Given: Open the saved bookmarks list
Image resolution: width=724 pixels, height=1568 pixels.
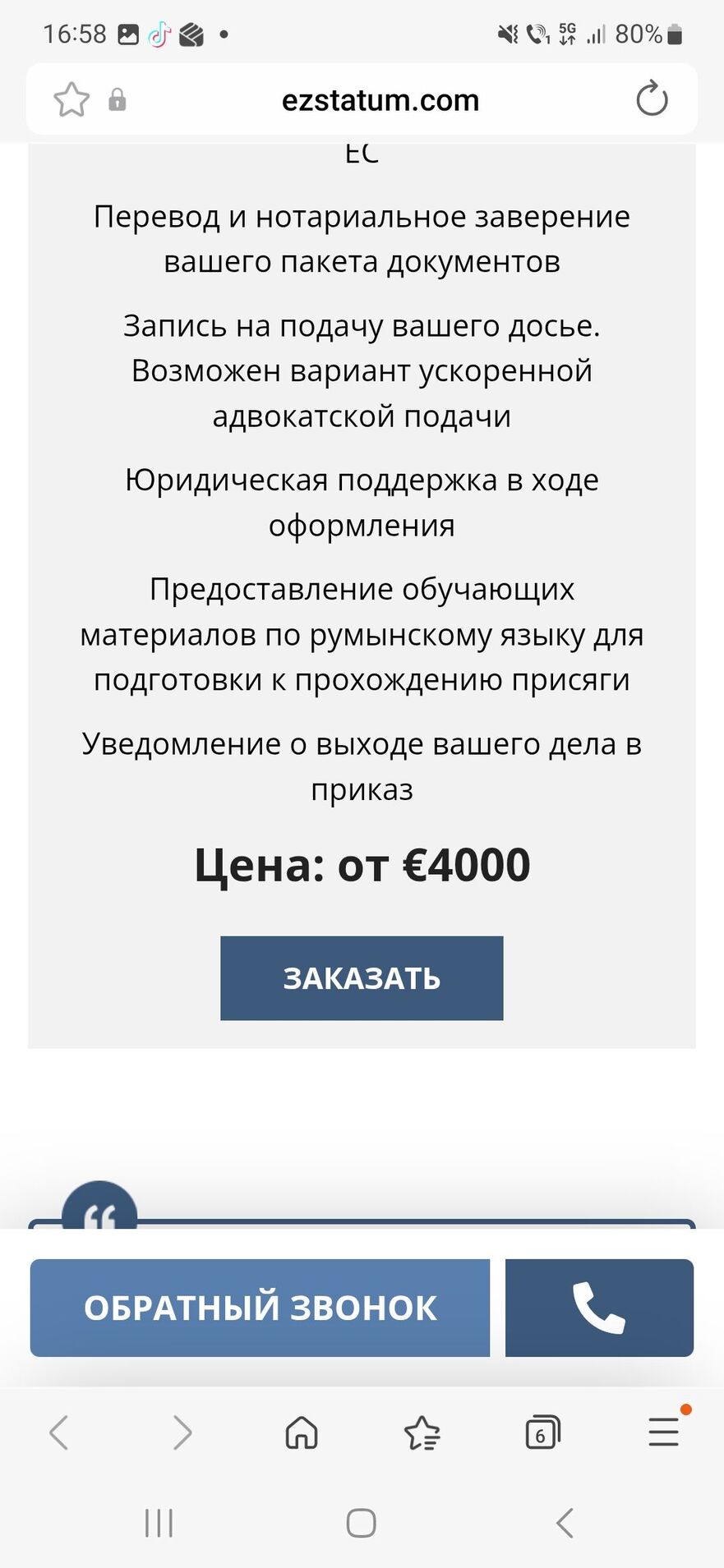Looking at the screenshot, I should 422,1433.
